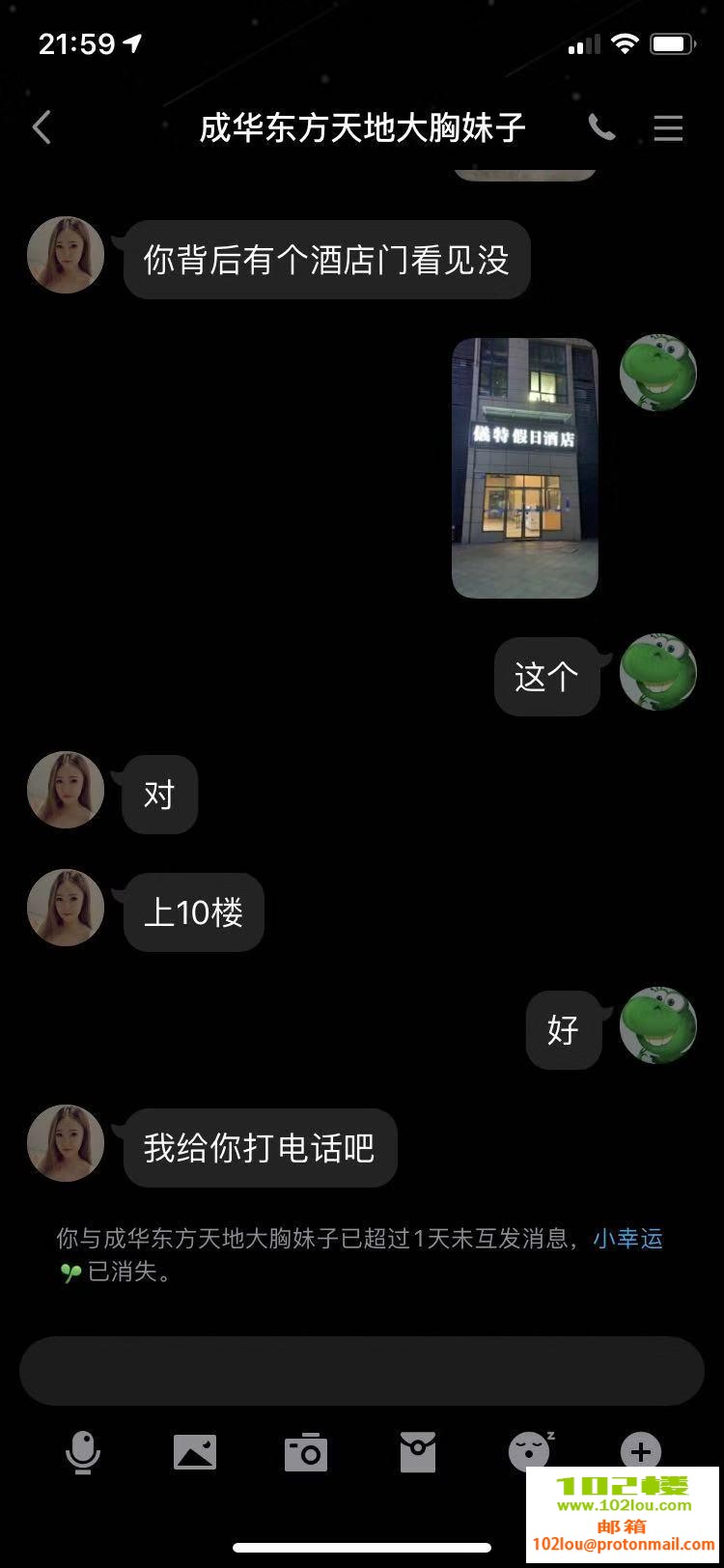The width and height of the screenshot is (724, 1568).
Task: Launch the camera from the toolbar
Action: coord(305,1451)
